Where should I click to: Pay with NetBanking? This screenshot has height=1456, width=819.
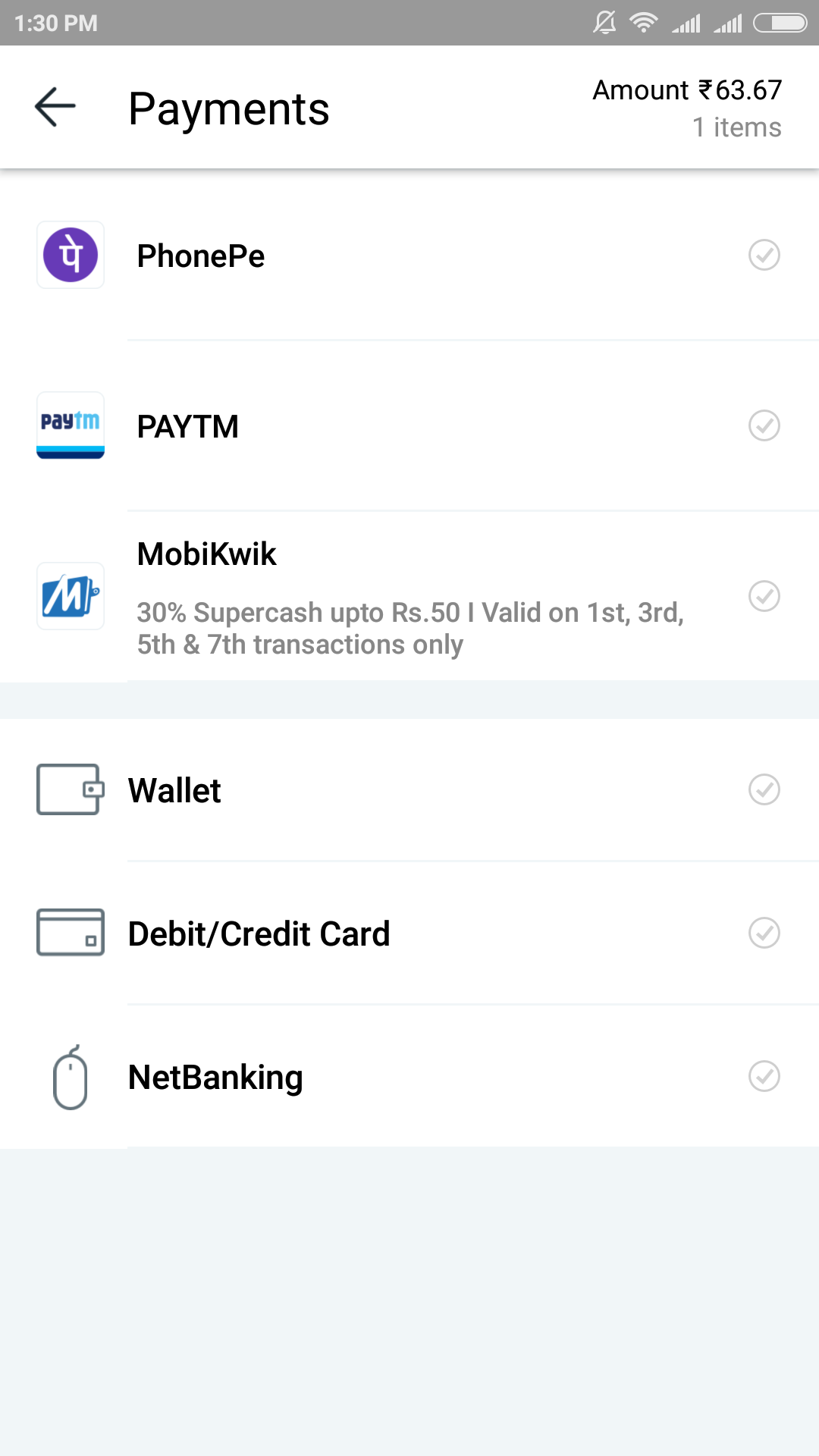click(x=409, y=1077)
